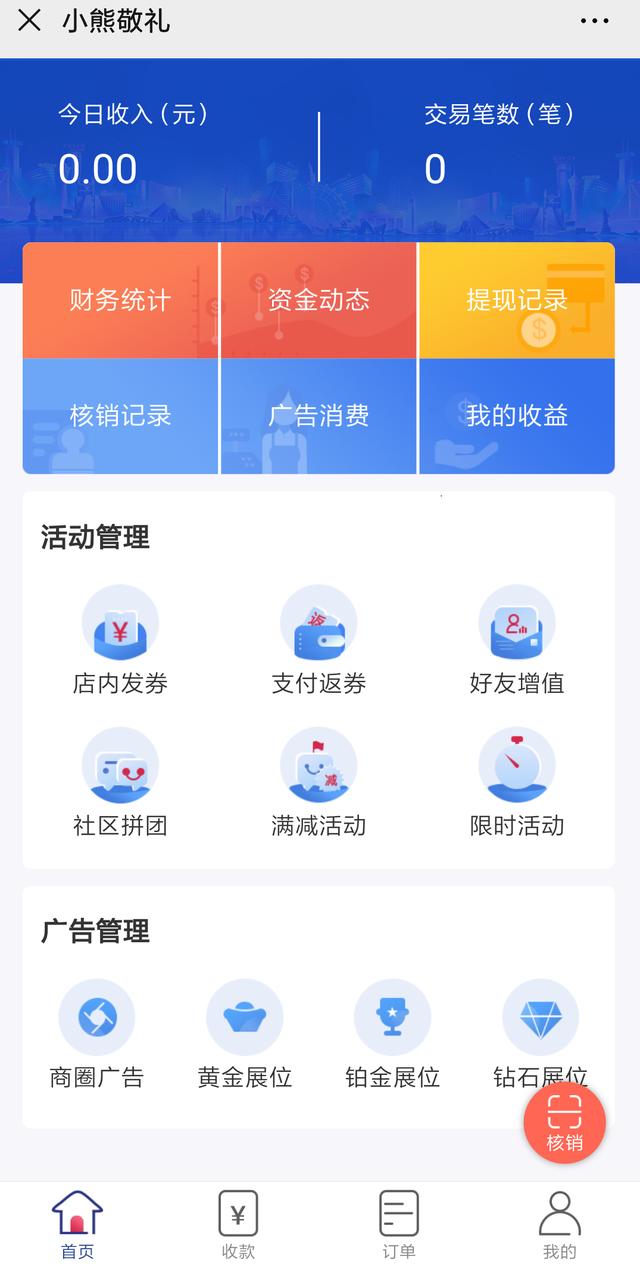Open 我的收益 tile

pyautogui.click(x=517, y=416)
